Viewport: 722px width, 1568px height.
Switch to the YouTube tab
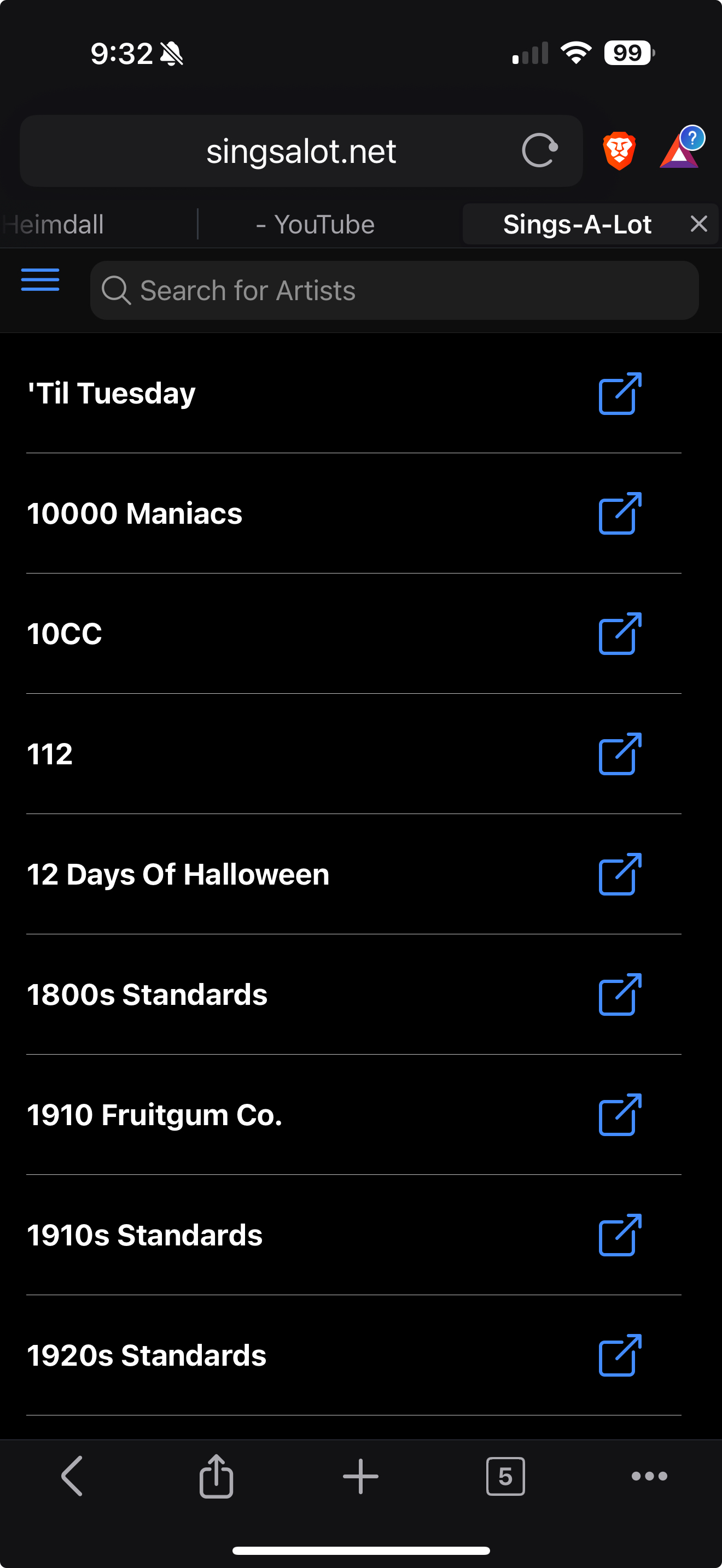[316, 225]
